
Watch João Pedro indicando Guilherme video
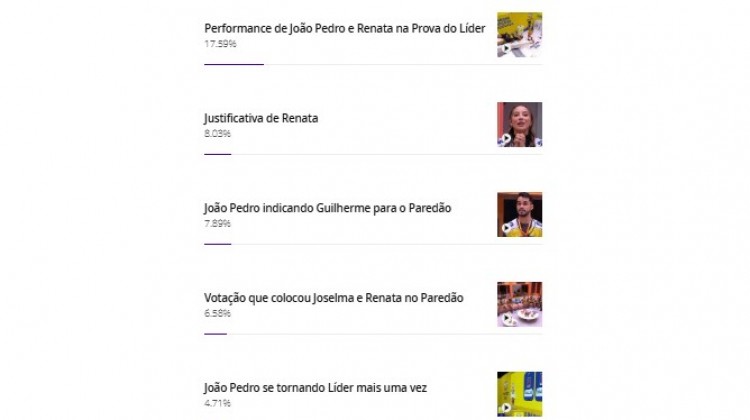point(519,214)
